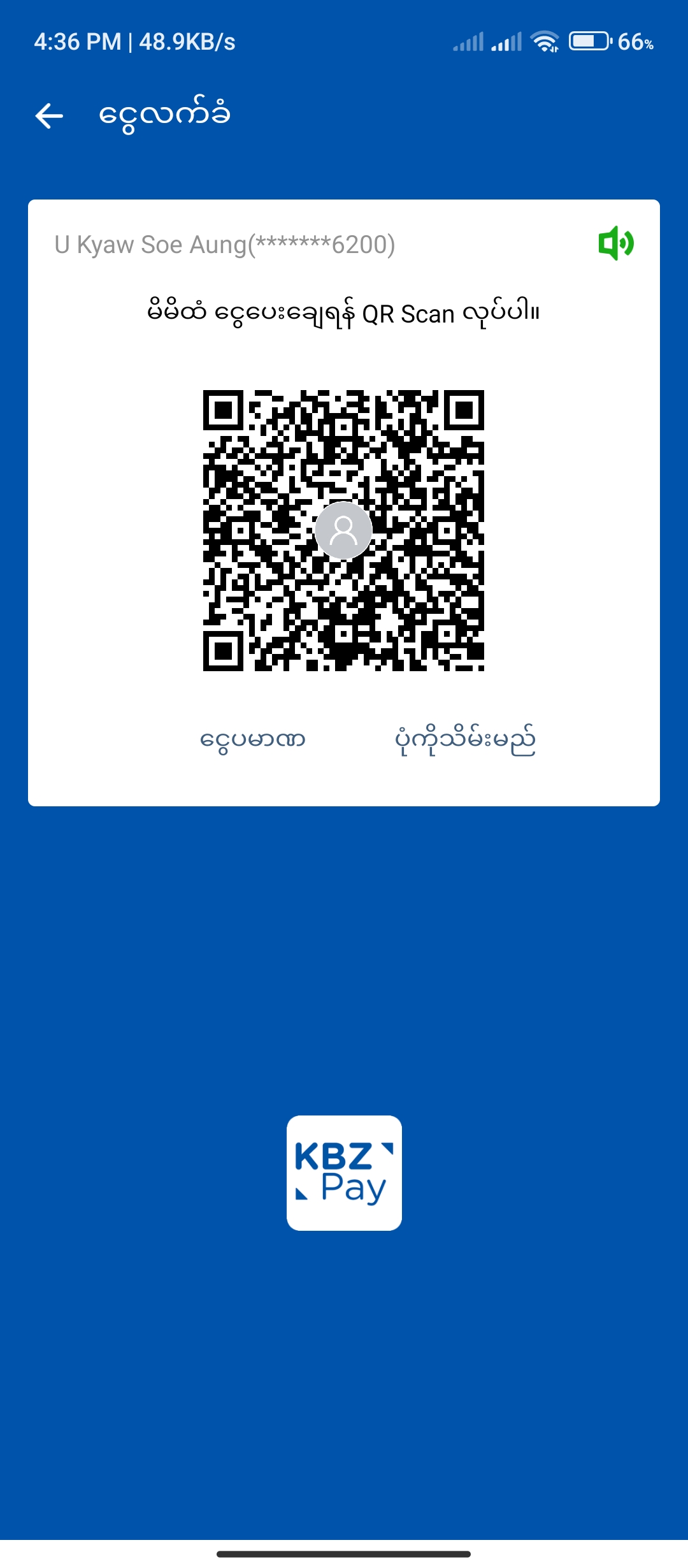Screen dimensions: 688x1568
Task: Go back using the arrow icon
Action: click(x=49, y=116)
